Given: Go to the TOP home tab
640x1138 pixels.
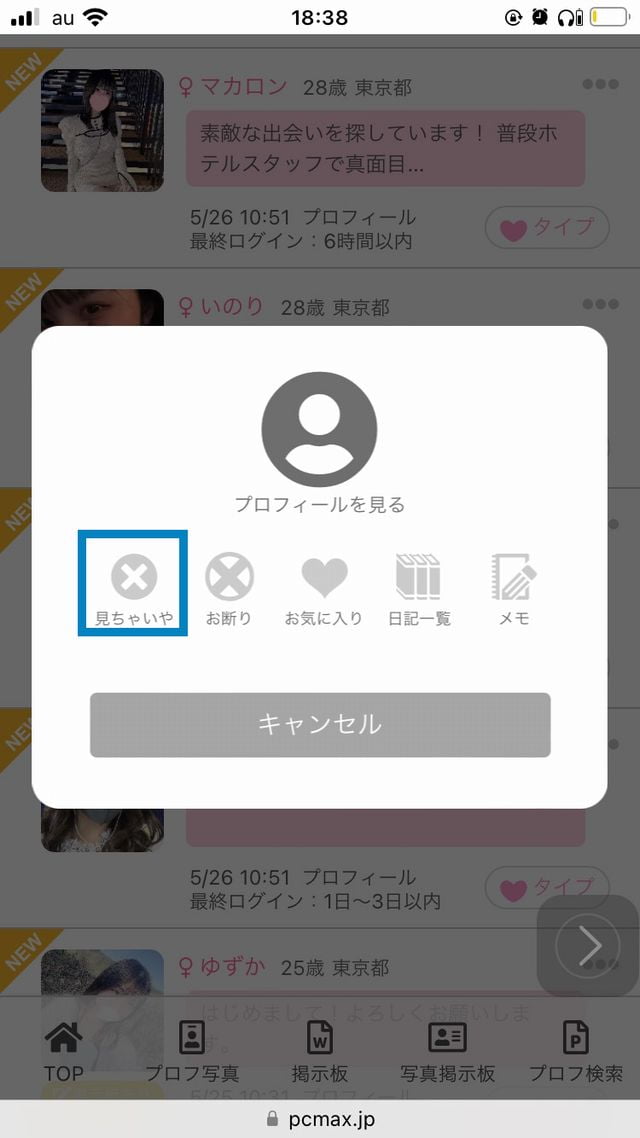Looking at the screenshot, I should (64, 1050).
